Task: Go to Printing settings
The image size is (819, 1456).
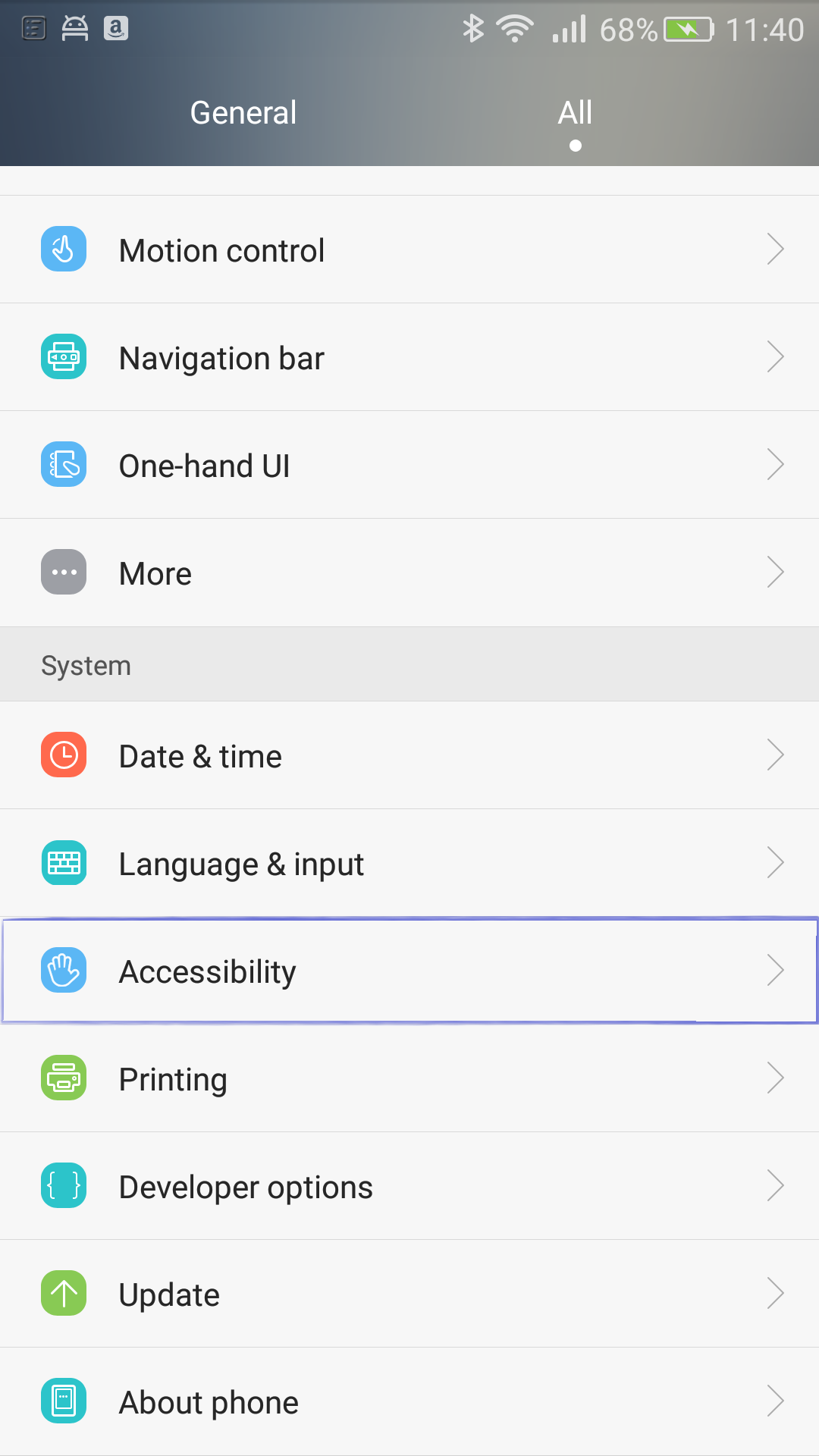Action: 409,1078
